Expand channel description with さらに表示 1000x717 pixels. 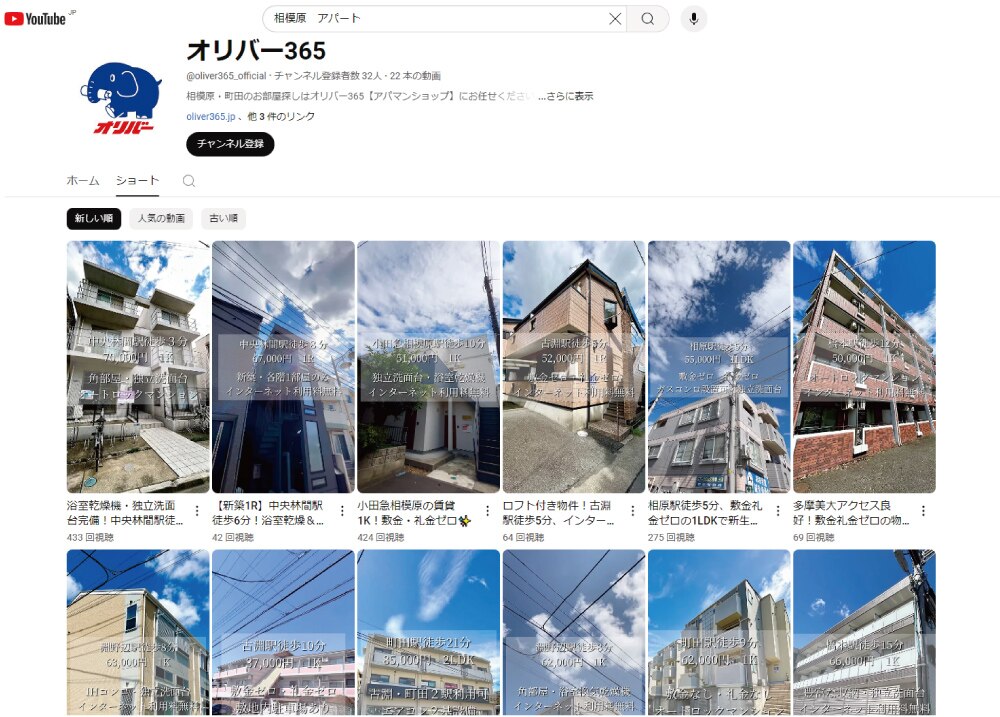click(566, 96)
